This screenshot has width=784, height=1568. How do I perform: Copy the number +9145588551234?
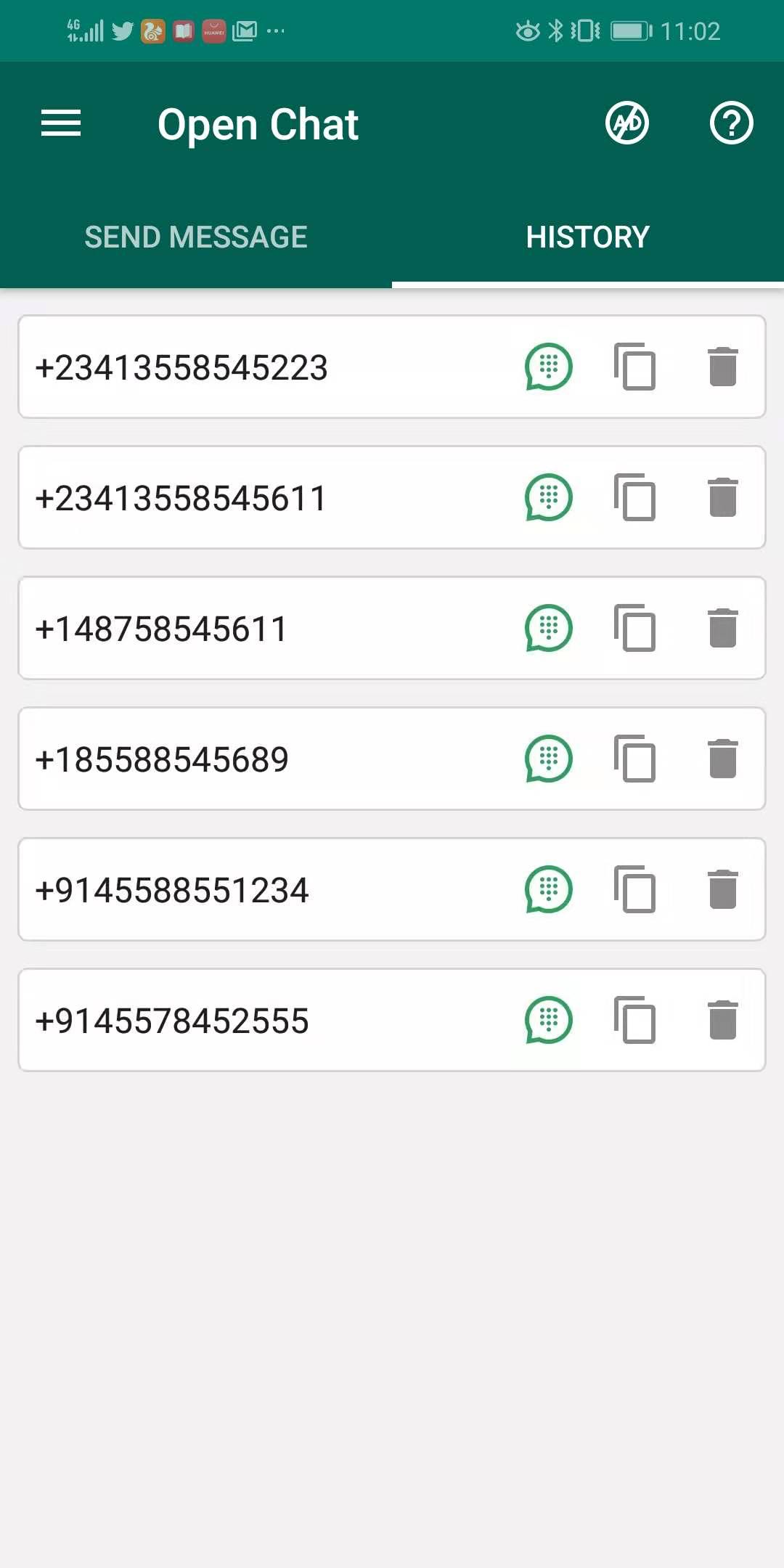point(635,889)
